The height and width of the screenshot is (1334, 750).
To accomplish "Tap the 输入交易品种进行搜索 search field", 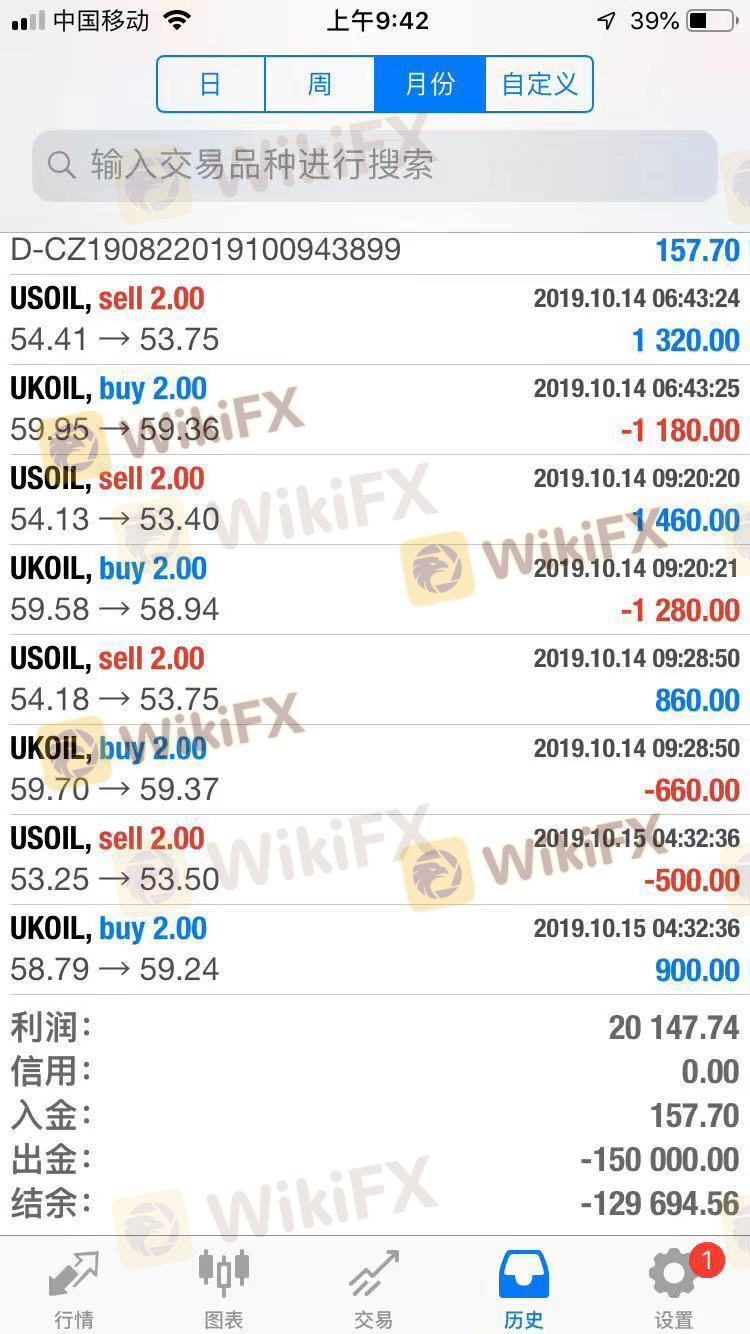I will click(375, 165).
